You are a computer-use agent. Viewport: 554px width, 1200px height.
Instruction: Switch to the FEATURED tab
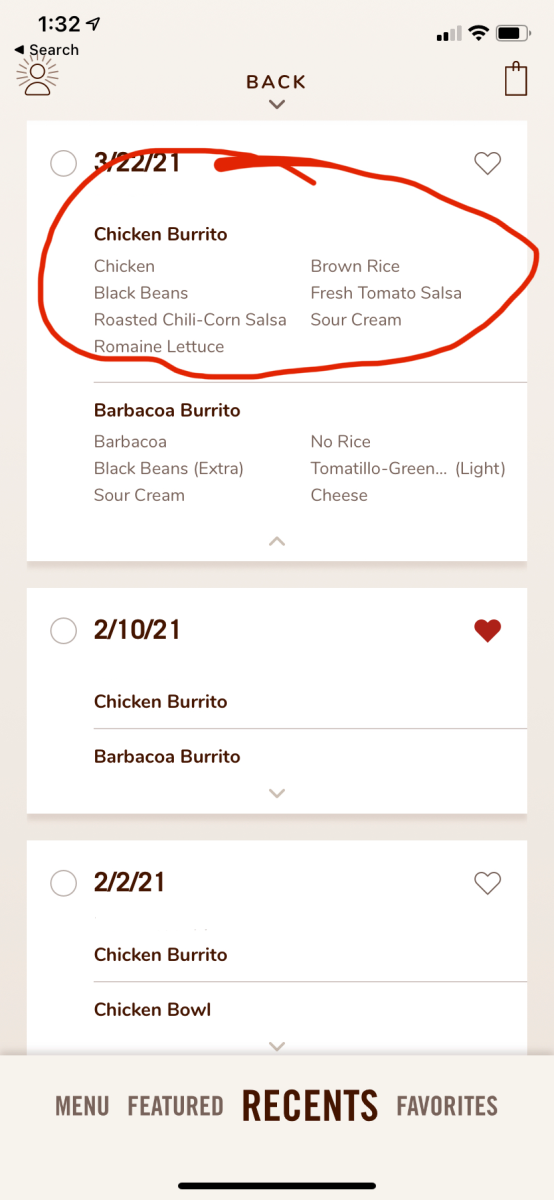pos(175,1106)
